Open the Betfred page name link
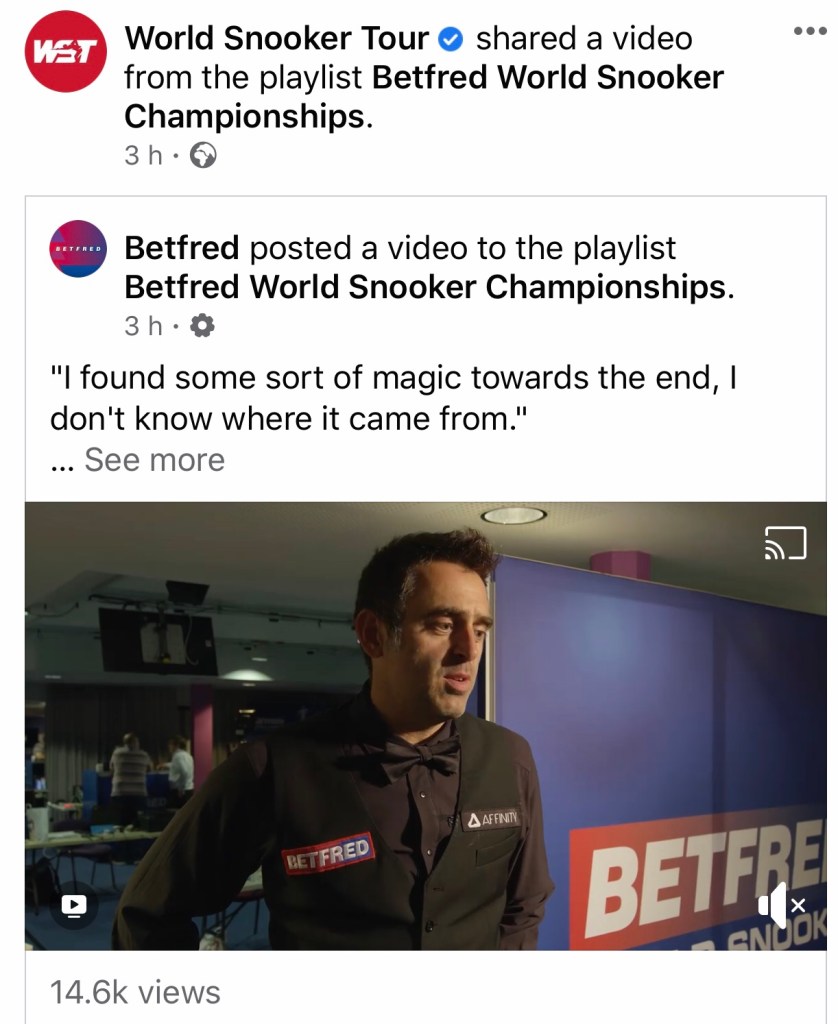838x1024 pixels. [x=181, y=248]
